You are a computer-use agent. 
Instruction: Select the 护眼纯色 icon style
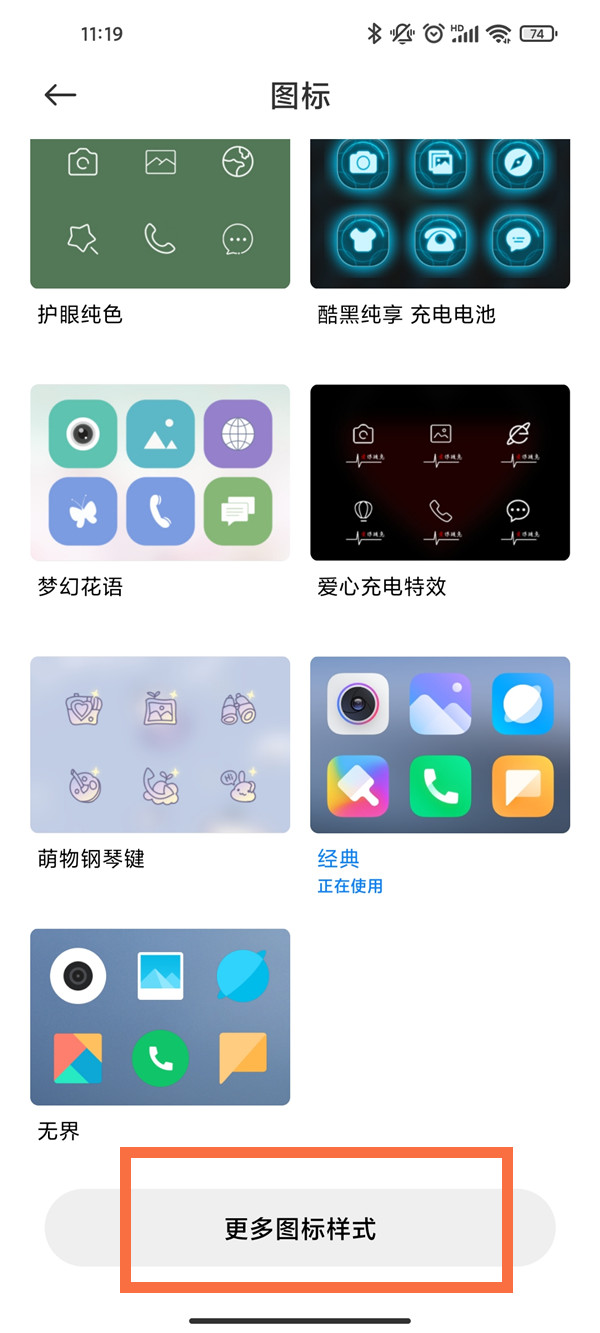coord(160,214)
